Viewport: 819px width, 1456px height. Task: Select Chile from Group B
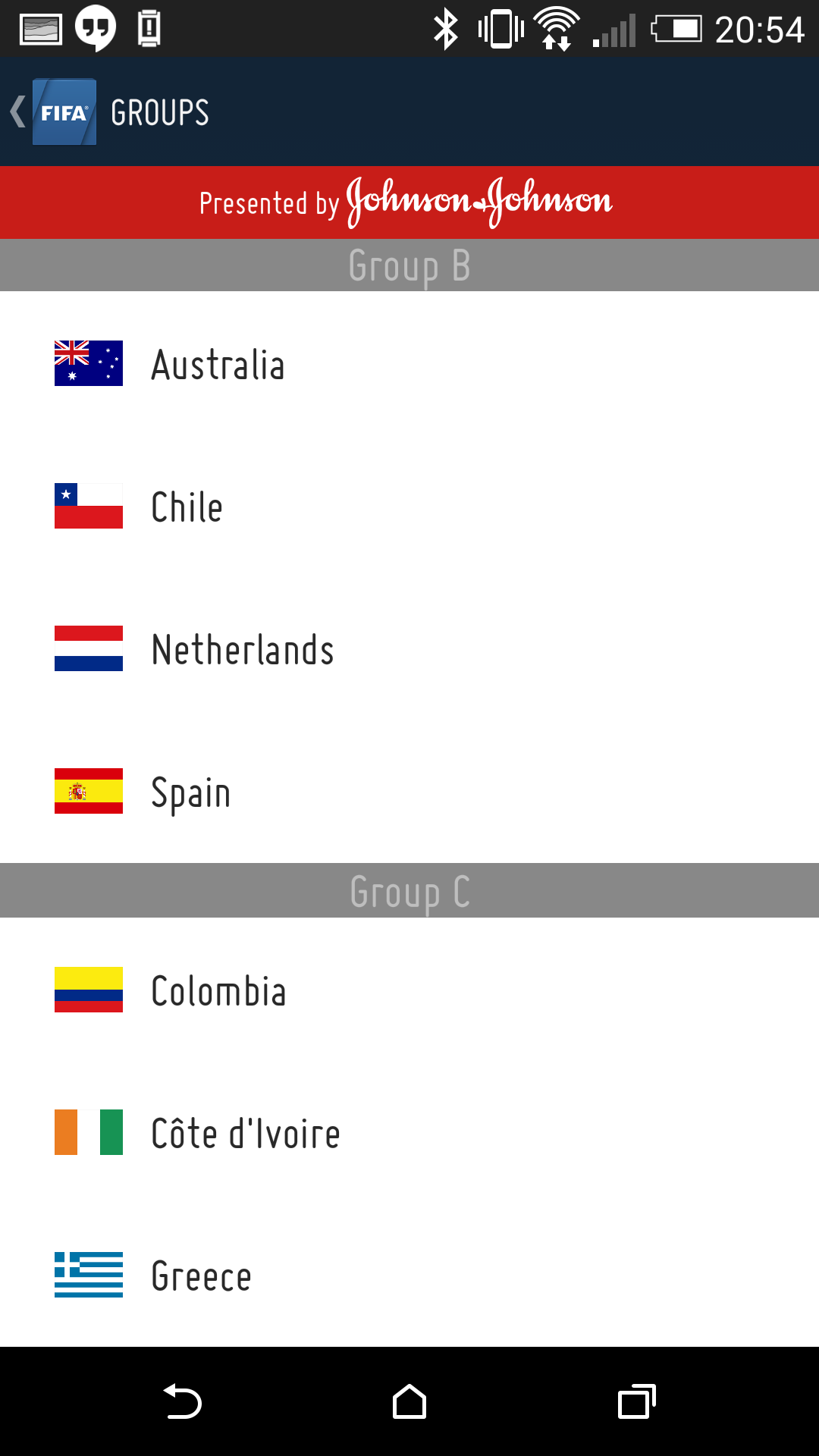[x=409, y=506]
